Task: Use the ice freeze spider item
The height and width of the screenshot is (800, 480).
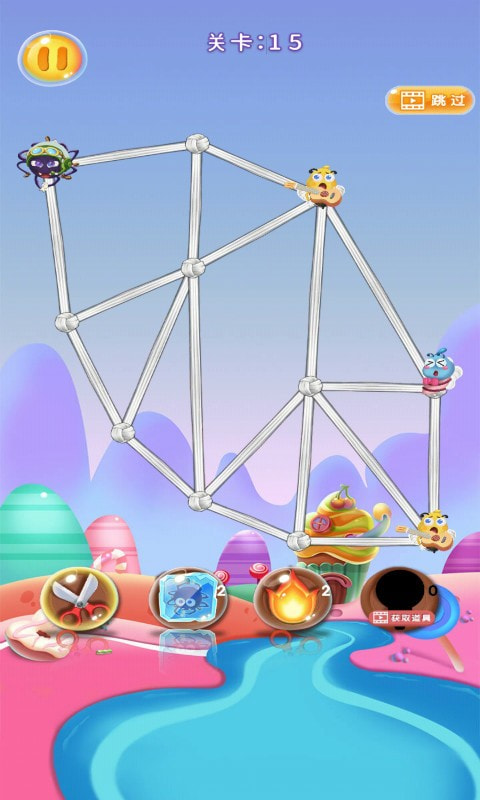Action: [187, 598]
